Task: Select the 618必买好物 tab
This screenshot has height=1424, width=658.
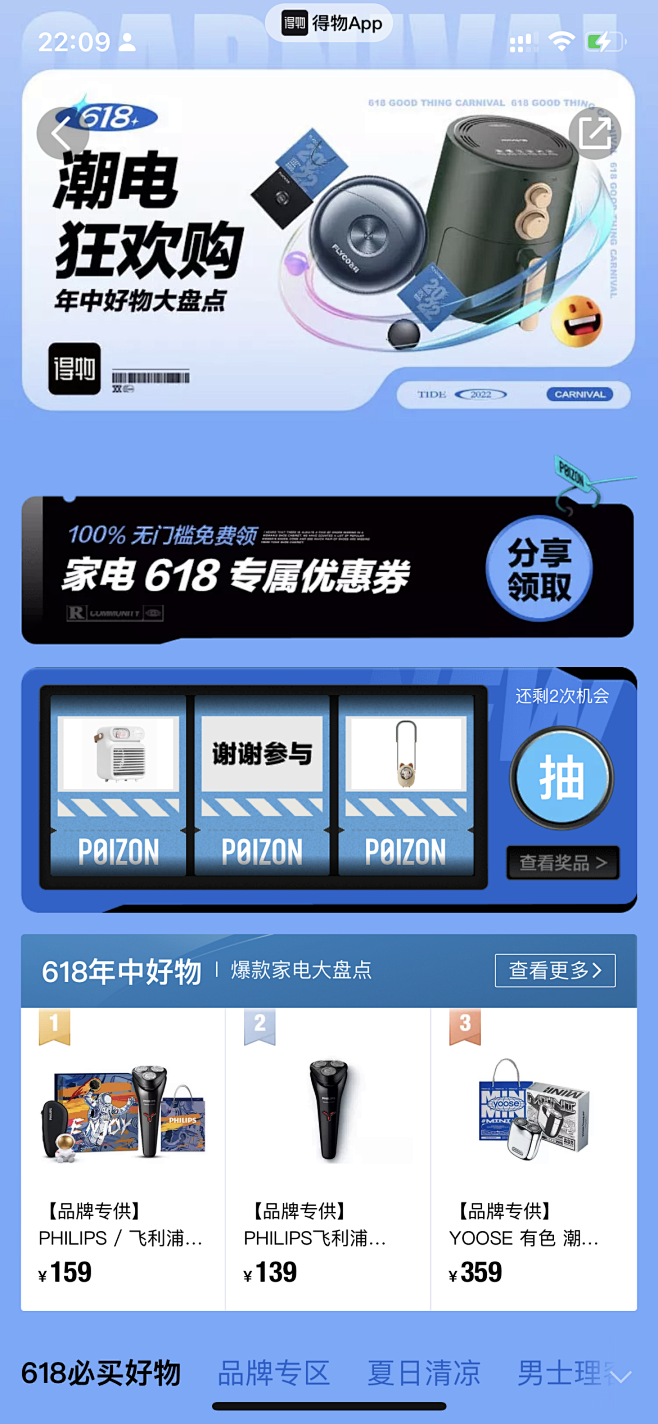Action: 101,1373
